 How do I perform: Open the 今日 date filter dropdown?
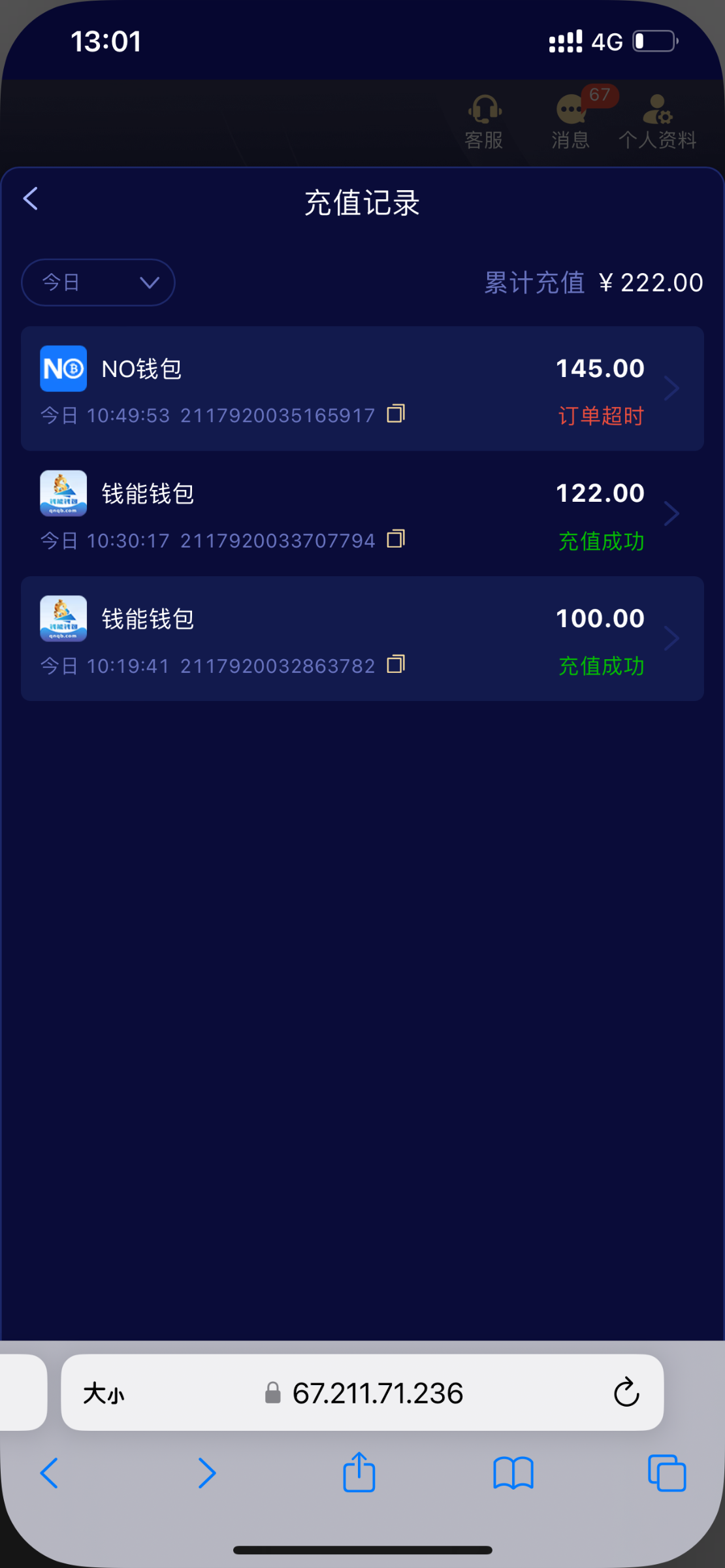tap(98, 282)
